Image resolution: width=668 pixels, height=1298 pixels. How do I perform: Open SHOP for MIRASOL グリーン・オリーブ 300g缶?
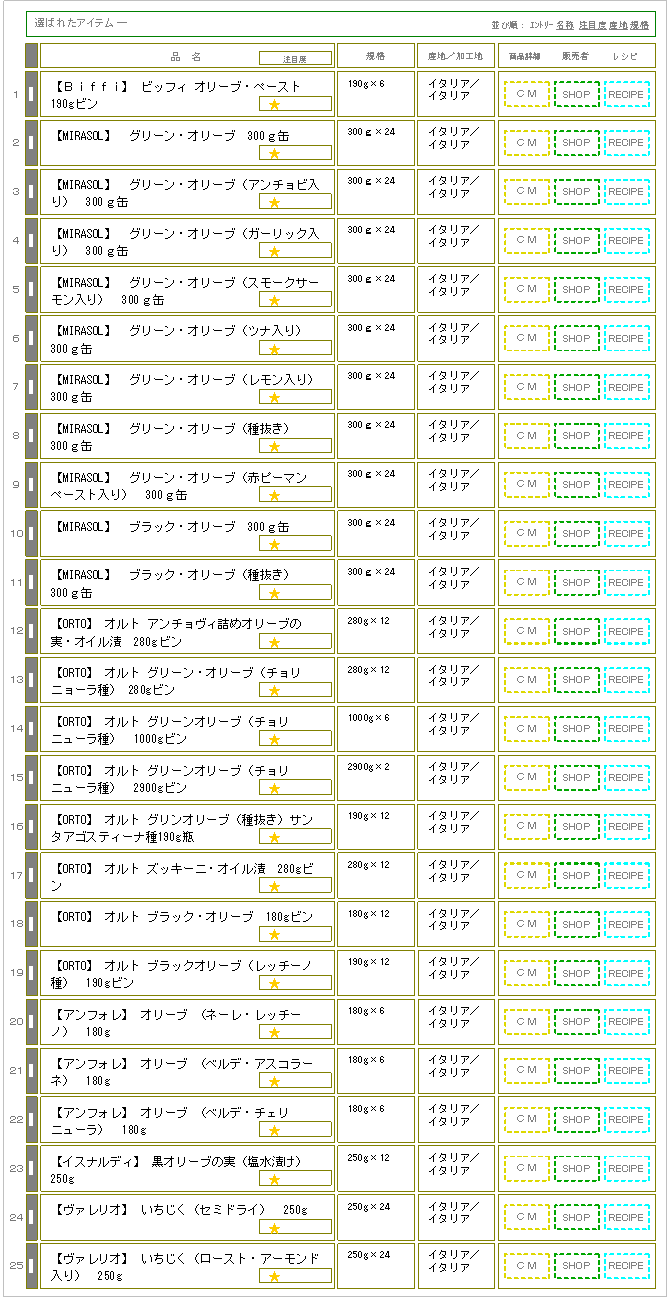coord(576,143)
